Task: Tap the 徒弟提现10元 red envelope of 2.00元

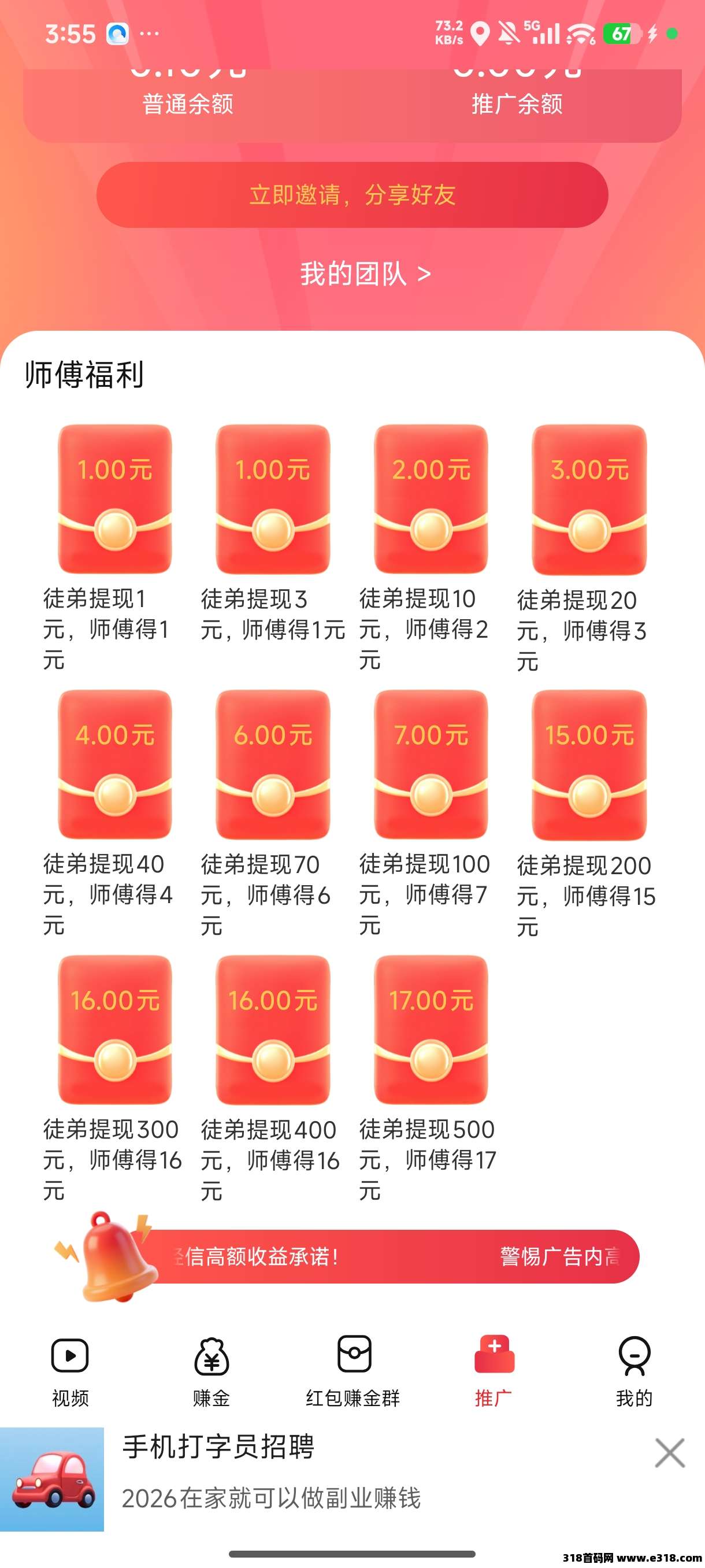Action: [x=431, y=499]
